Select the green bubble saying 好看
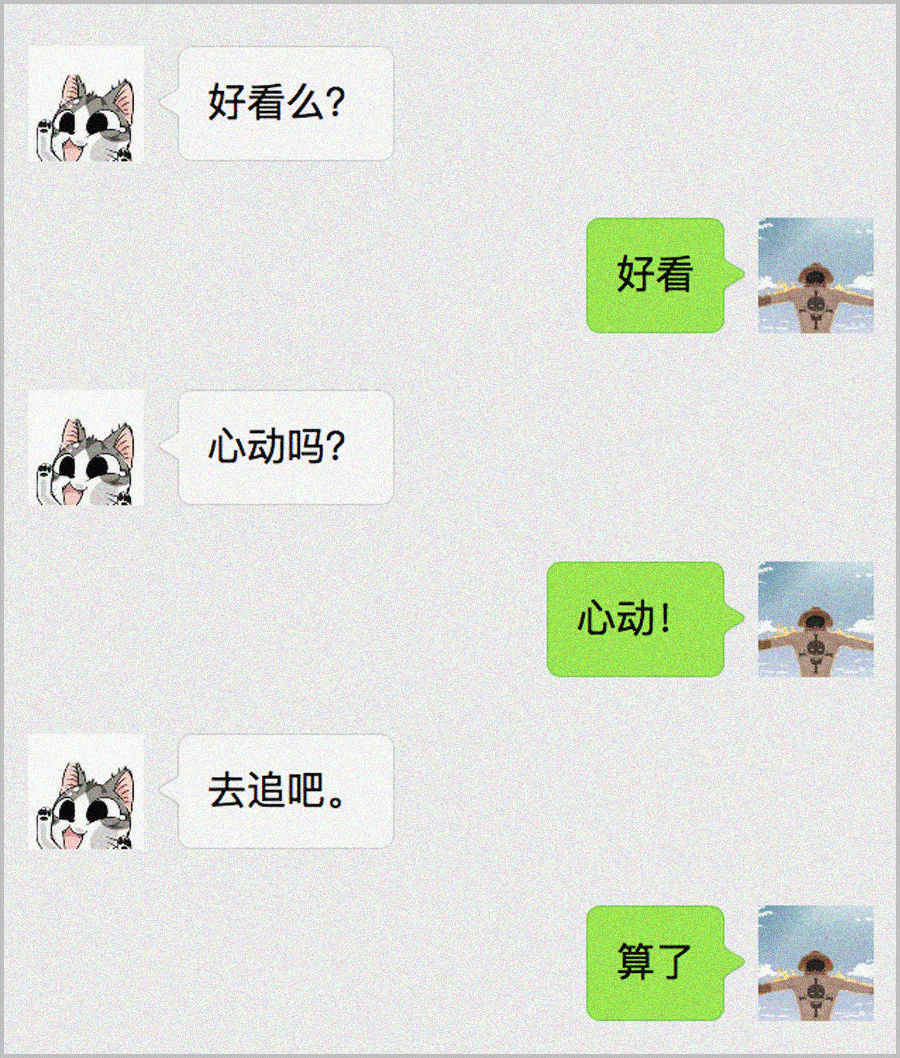 [655, 277]
